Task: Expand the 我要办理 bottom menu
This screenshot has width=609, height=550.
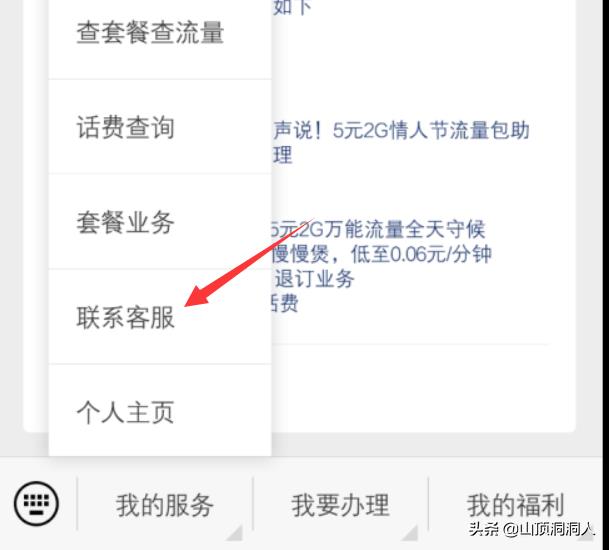Action: click(340, 505)
